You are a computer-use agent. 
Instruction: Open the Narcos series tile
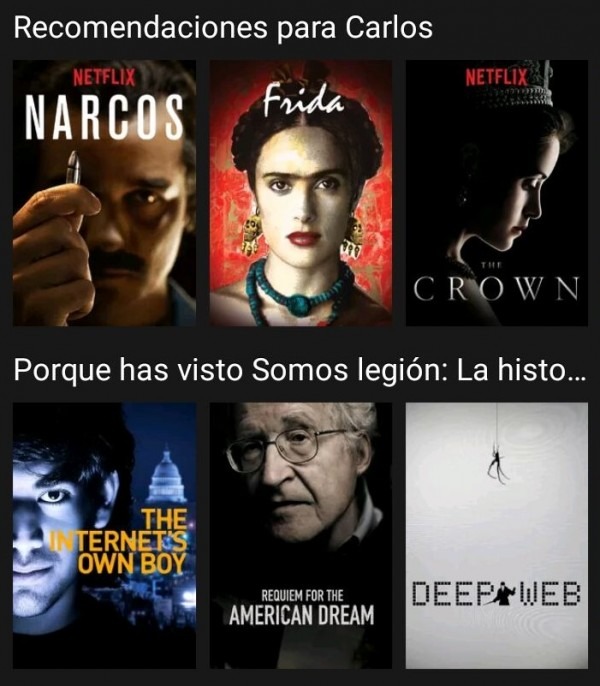point(104,192)
